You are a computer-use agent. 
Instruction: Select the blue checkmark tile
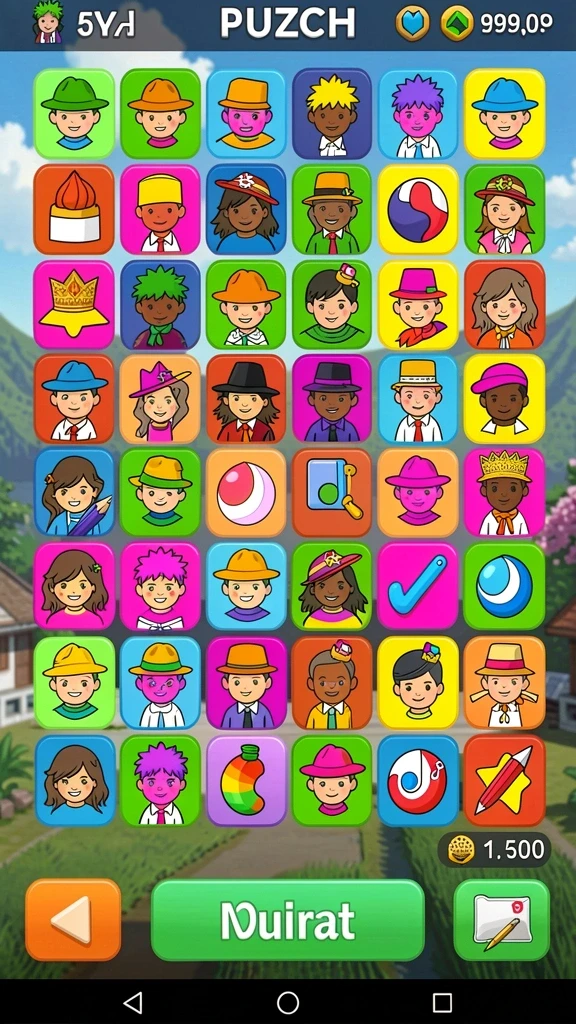pos(418,586)
